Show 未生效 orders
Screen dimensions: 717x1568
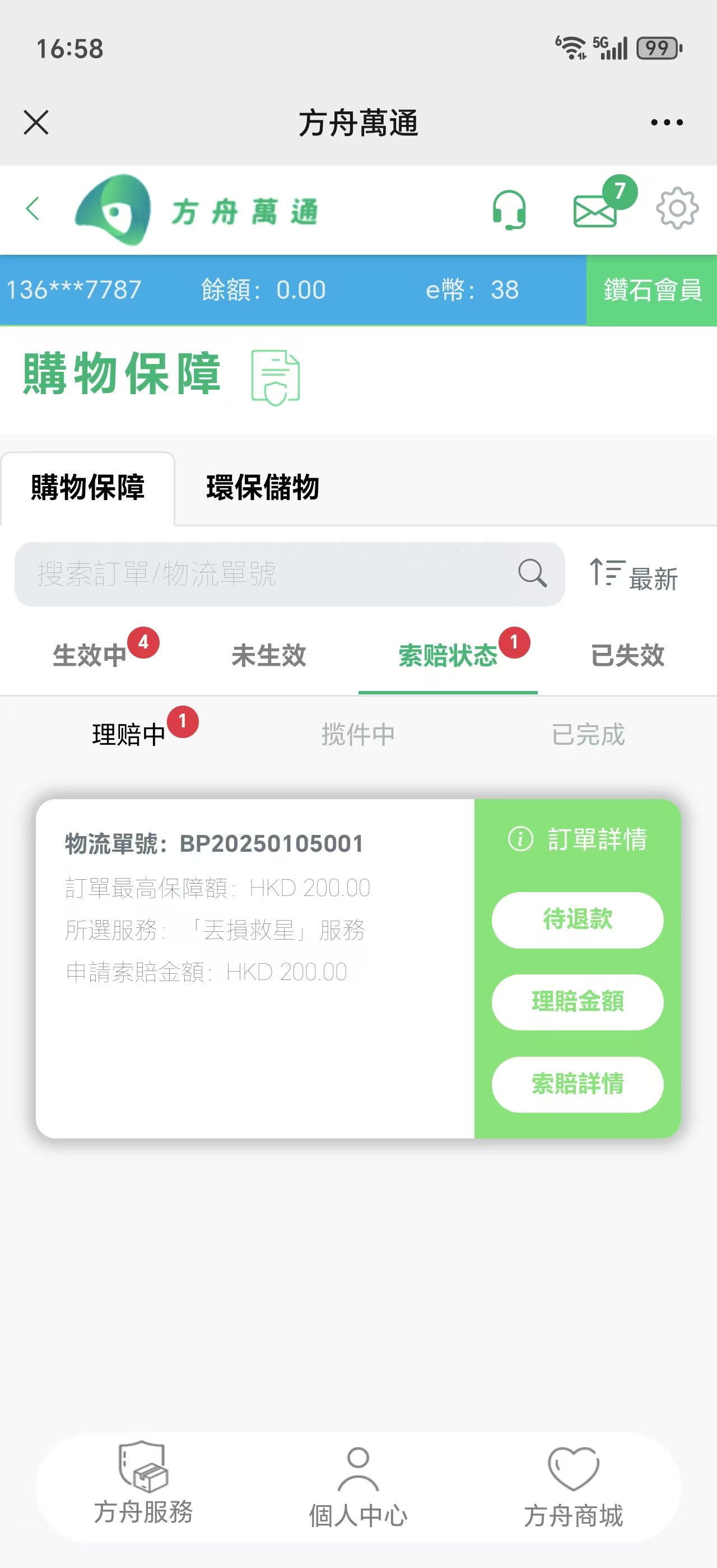coord(268,656)
